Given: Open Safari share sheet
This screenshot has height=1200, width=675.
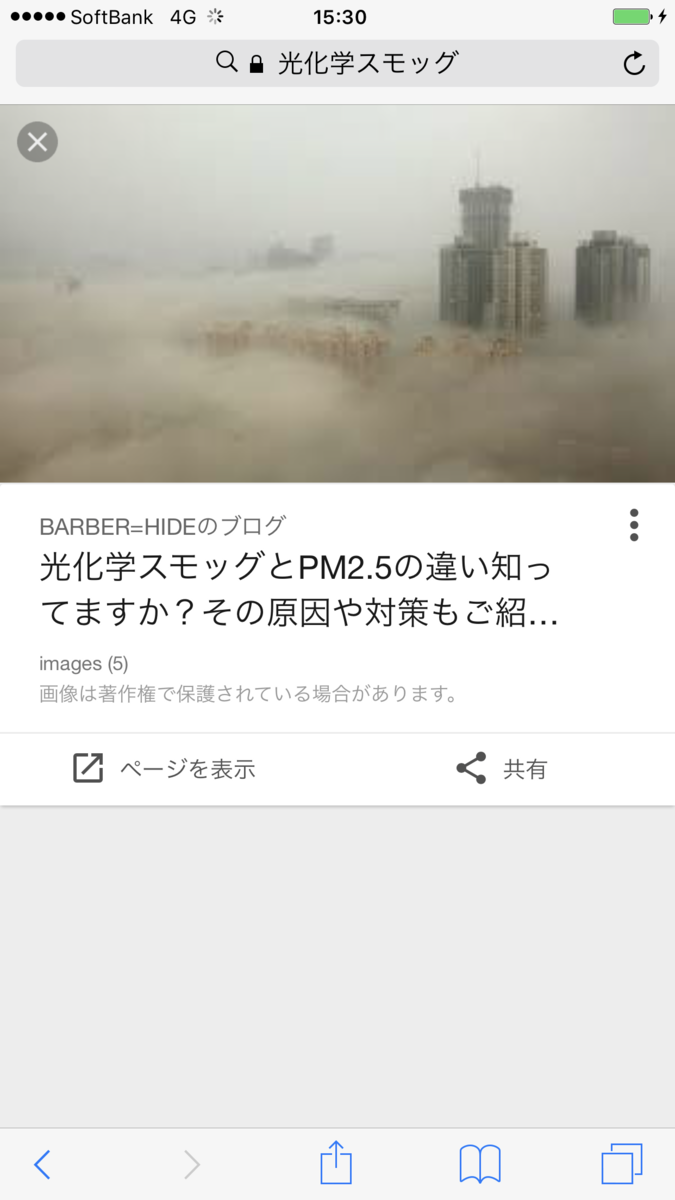Looking at the screenshot, I should (x=336, y=1164).
